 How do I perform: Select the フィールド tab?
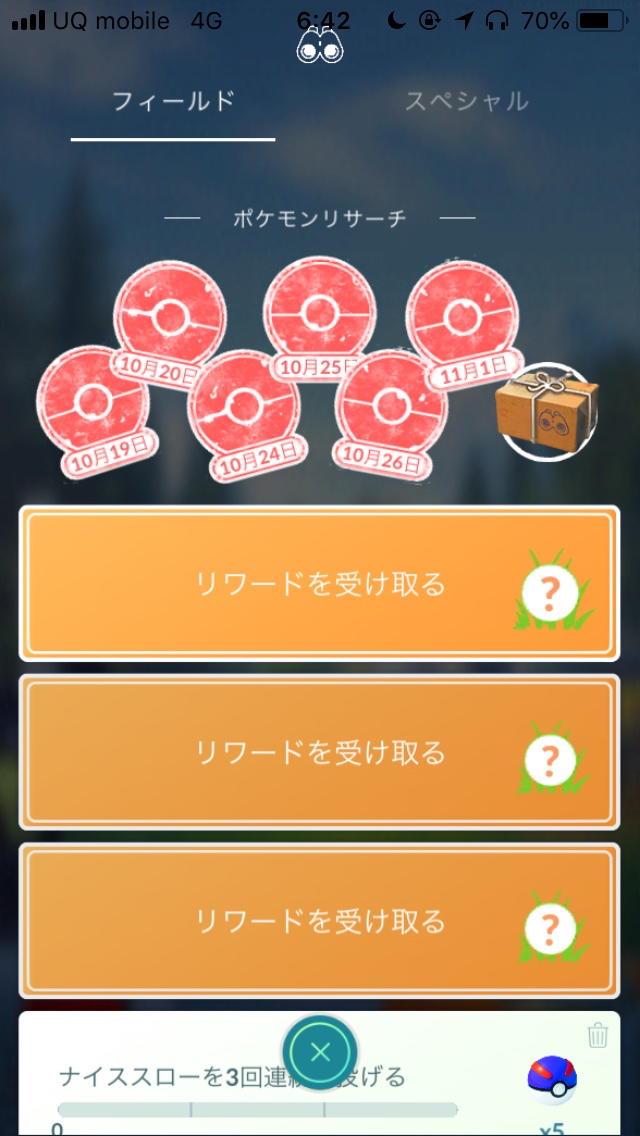(173, 101)
